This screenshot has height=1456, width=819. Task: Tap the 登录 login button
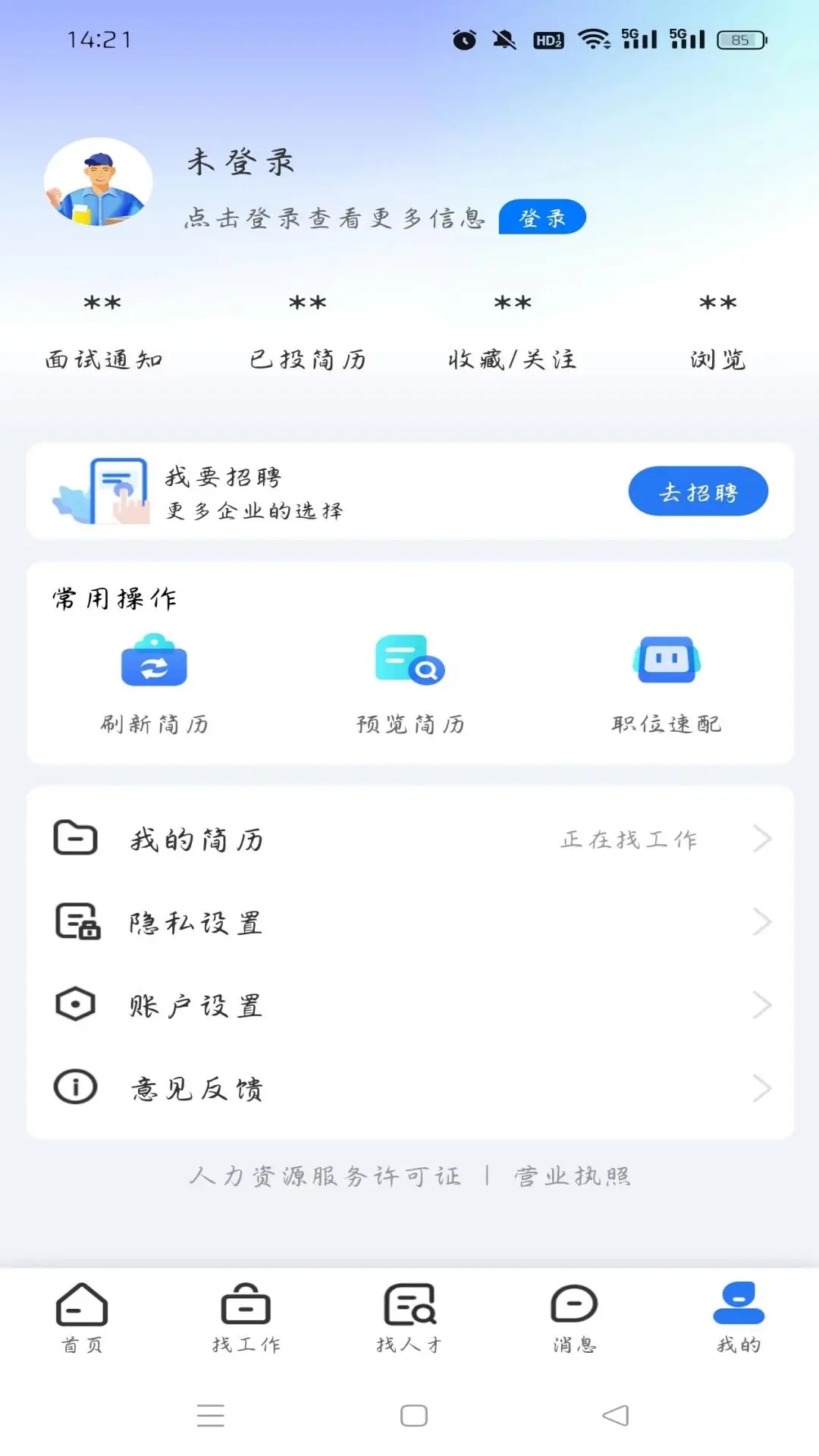(542, 217)
